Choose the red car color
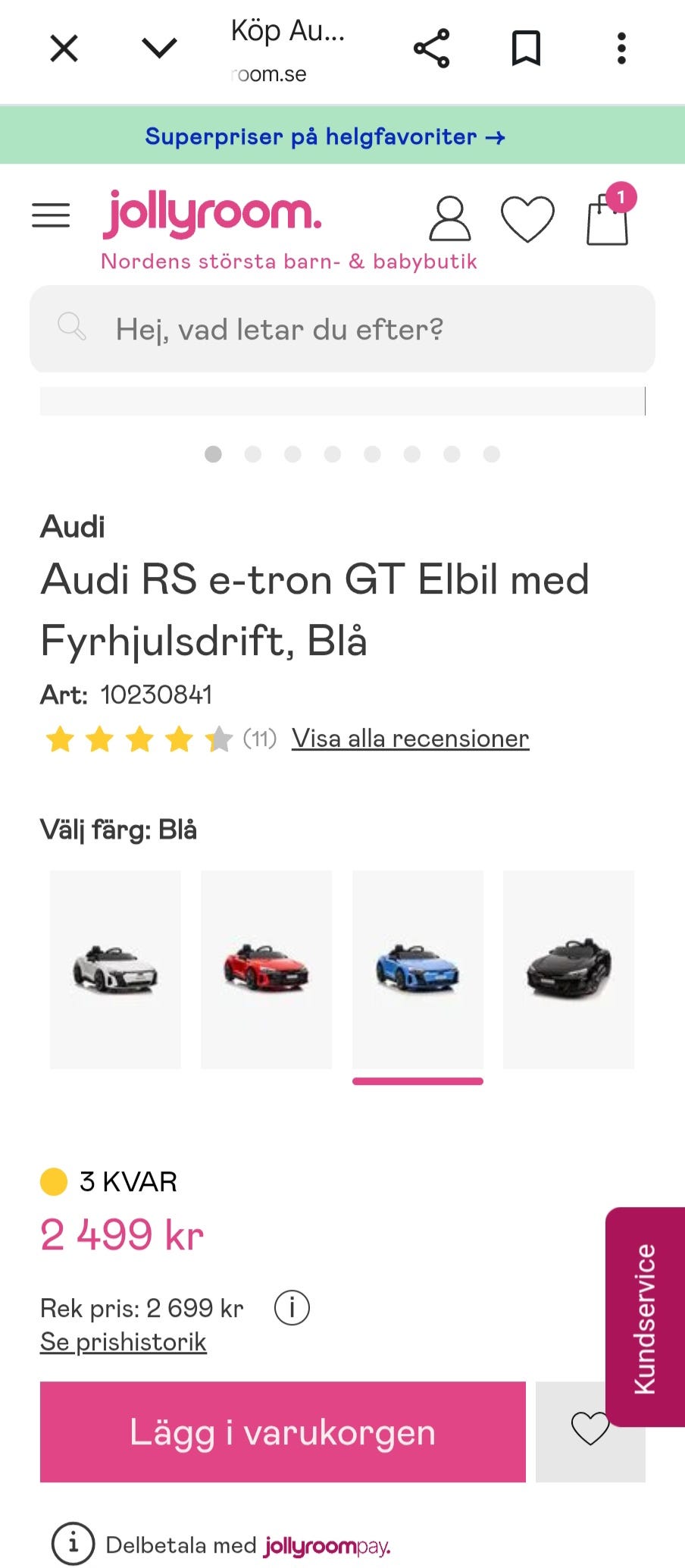Viewport: 685px width, 1568px height. click(x=266, y=969)
